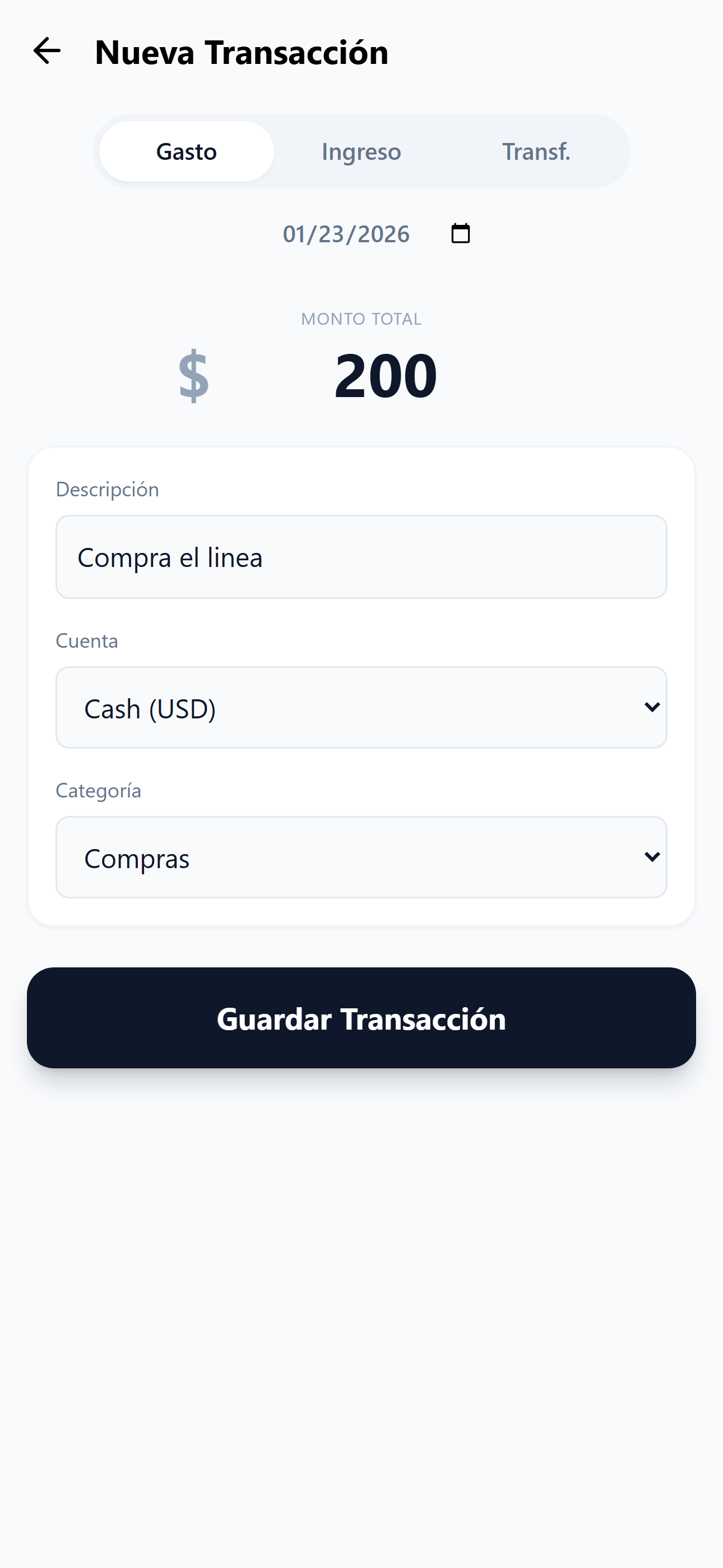723x1568 pixels.
Task: Select the Gasto transaction type
Action: point(186,151)
